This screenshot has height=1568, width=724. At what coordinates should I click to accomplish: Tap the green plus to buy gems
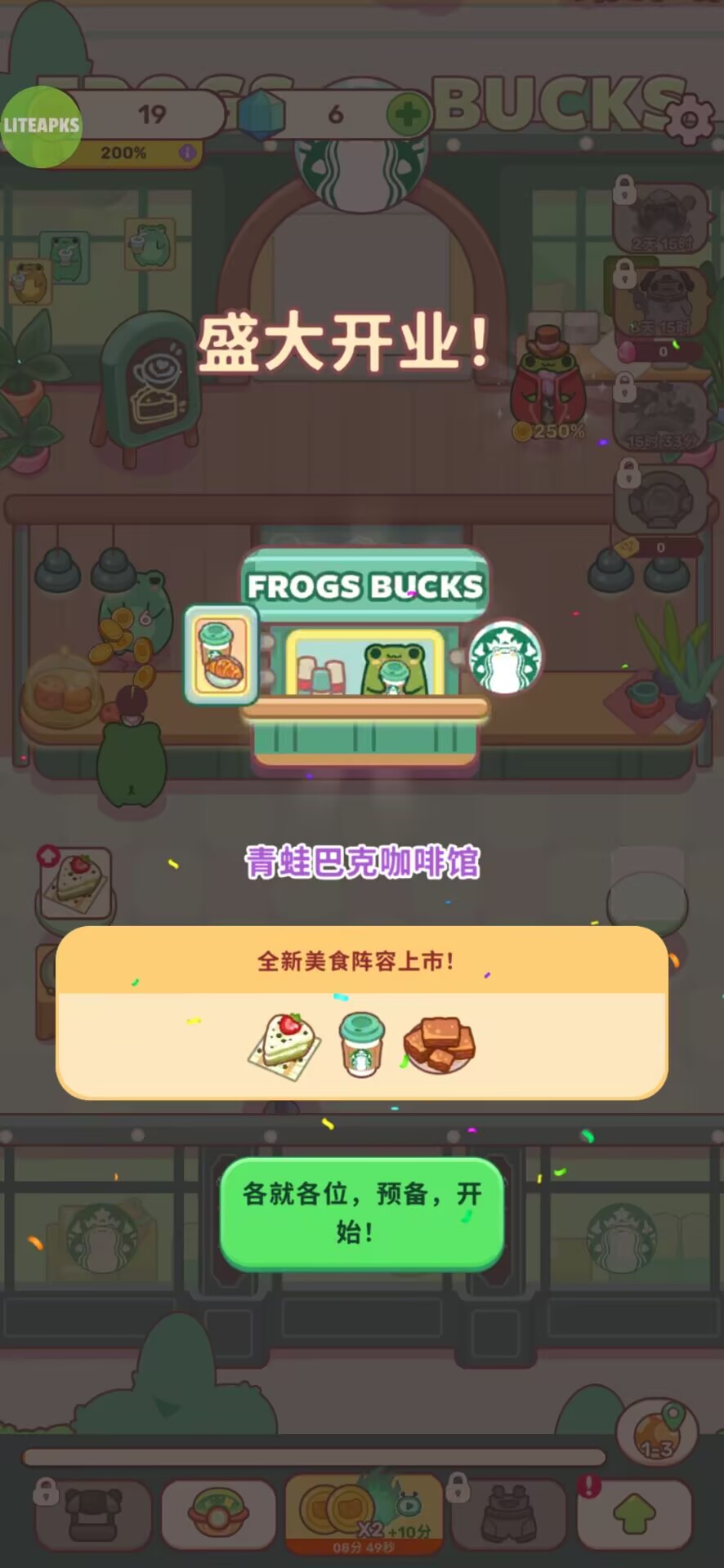coord(408,115)
